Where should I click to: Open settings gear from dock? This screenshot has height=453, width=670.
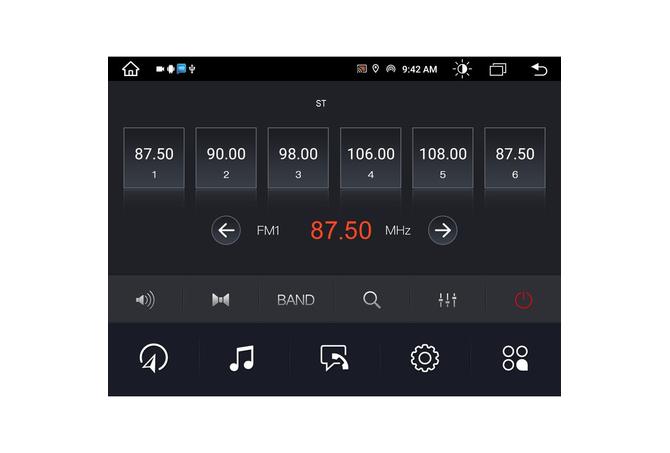coord(425,359)
